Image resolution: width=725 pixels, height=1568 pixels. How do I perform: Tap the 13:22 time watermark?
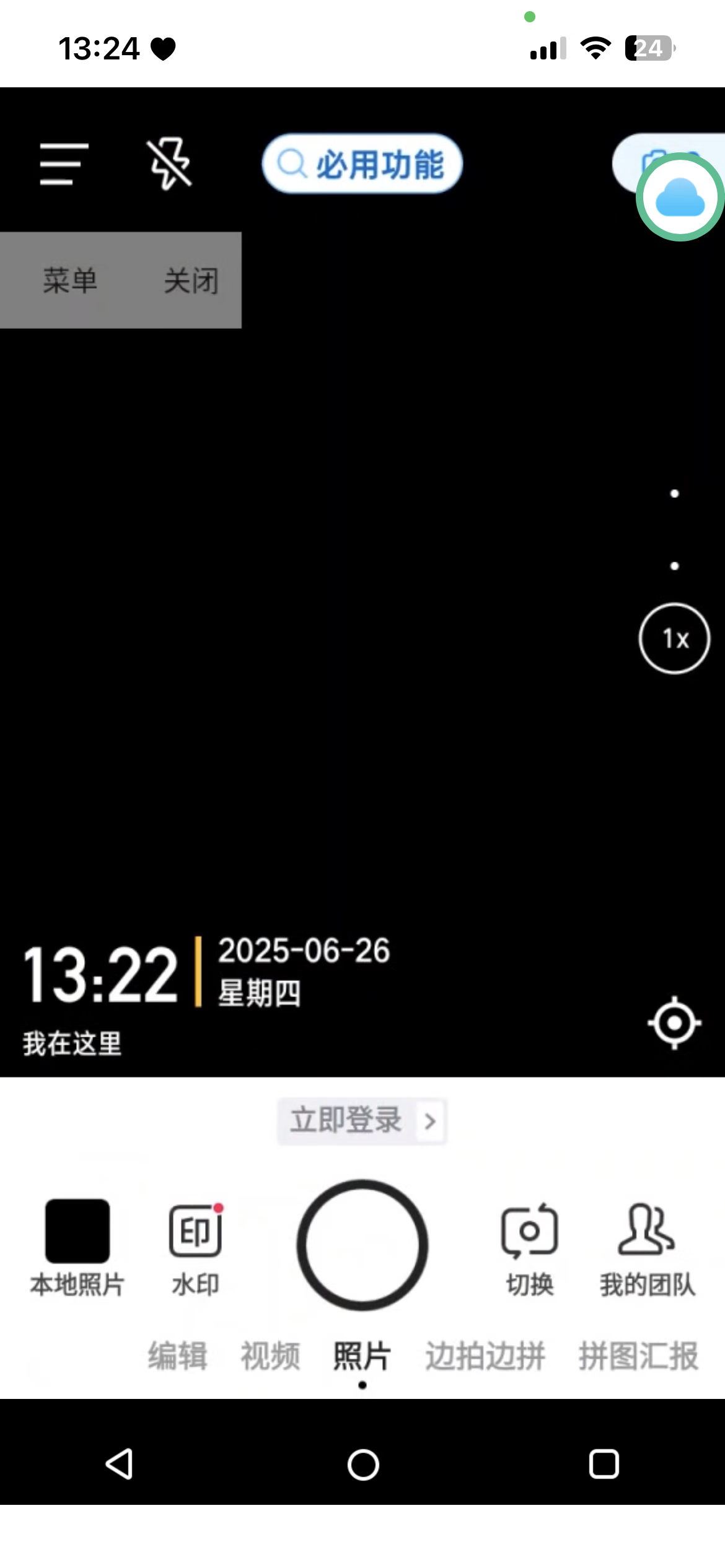[101, 975]
